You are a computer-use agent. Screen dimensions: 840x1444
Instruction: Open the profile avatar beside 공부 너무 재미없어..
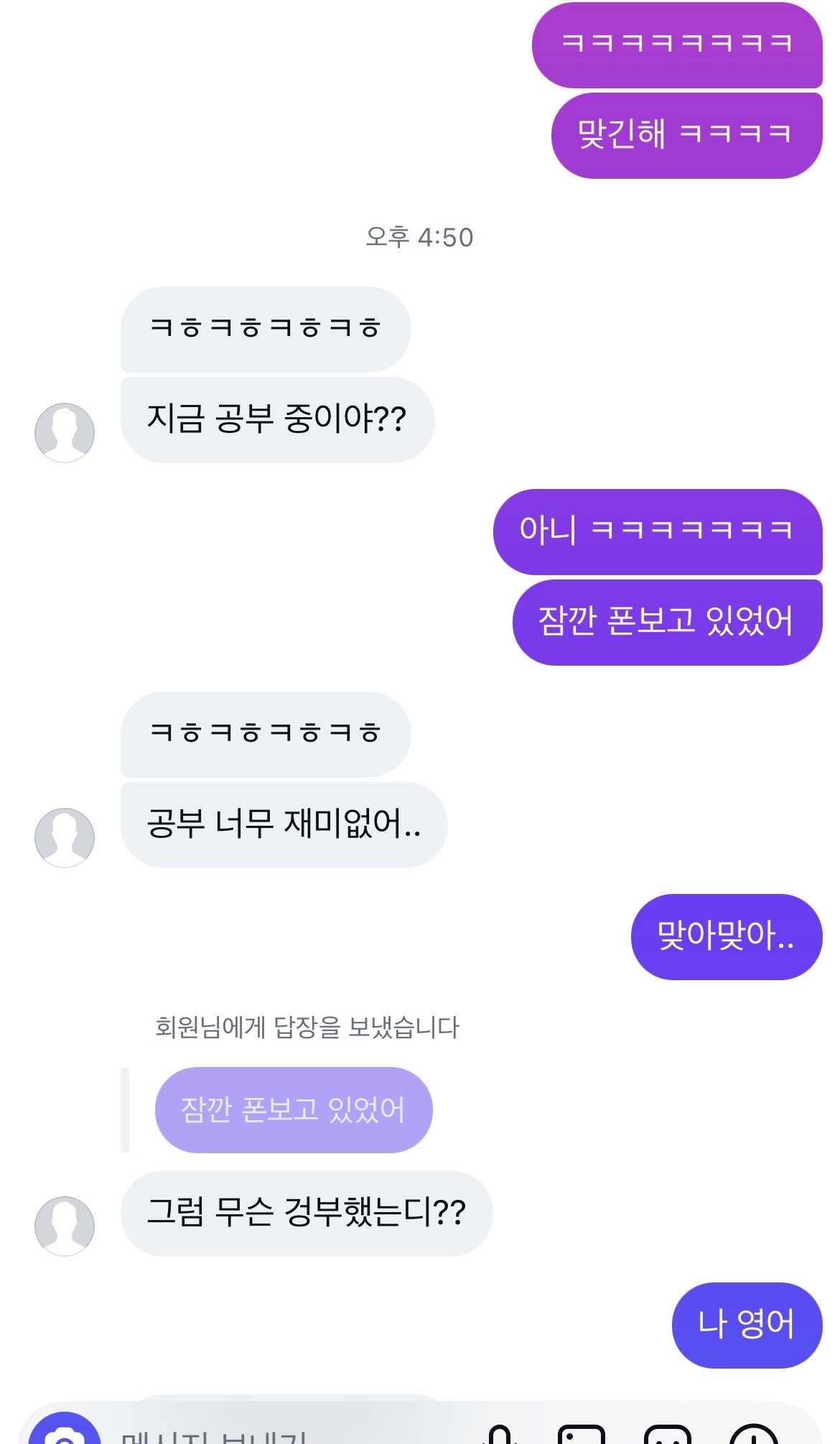65,838
